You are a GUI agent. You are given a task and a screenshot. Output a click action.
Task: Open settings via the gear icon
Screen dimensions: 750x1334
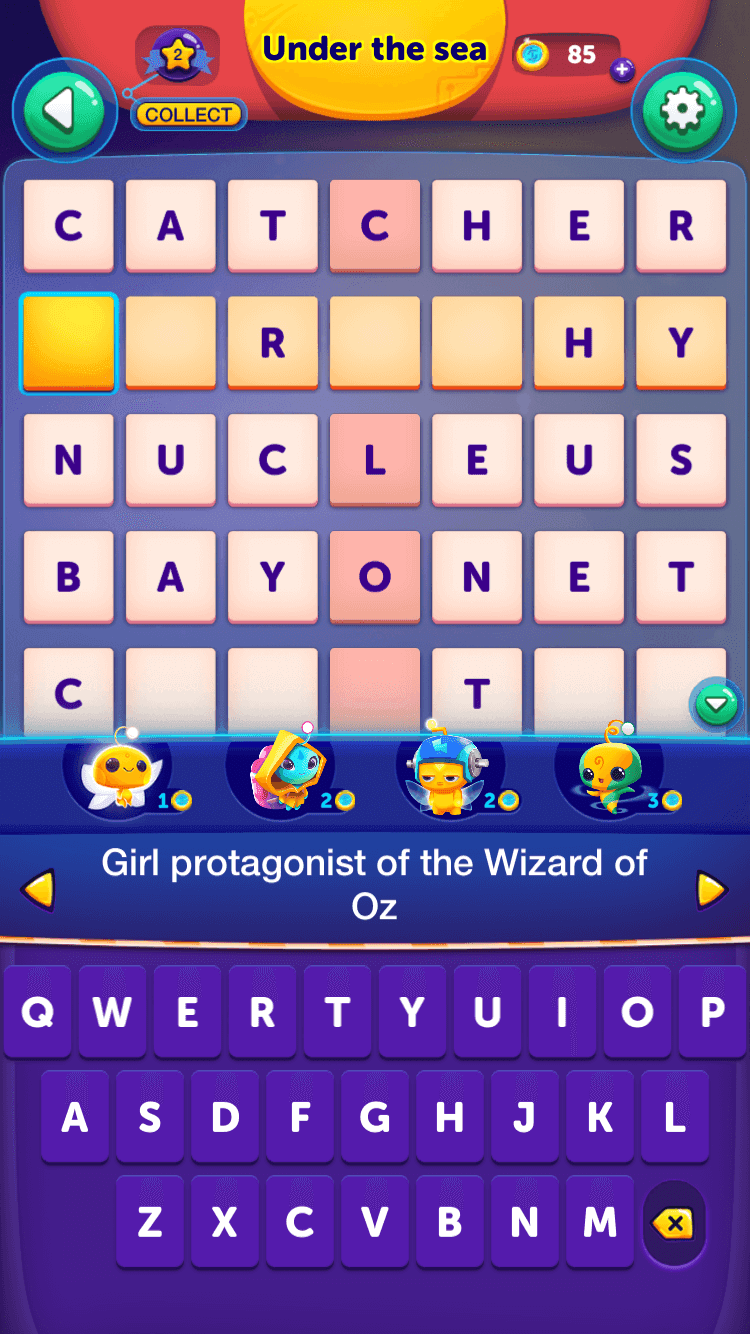tap(683, 111)
